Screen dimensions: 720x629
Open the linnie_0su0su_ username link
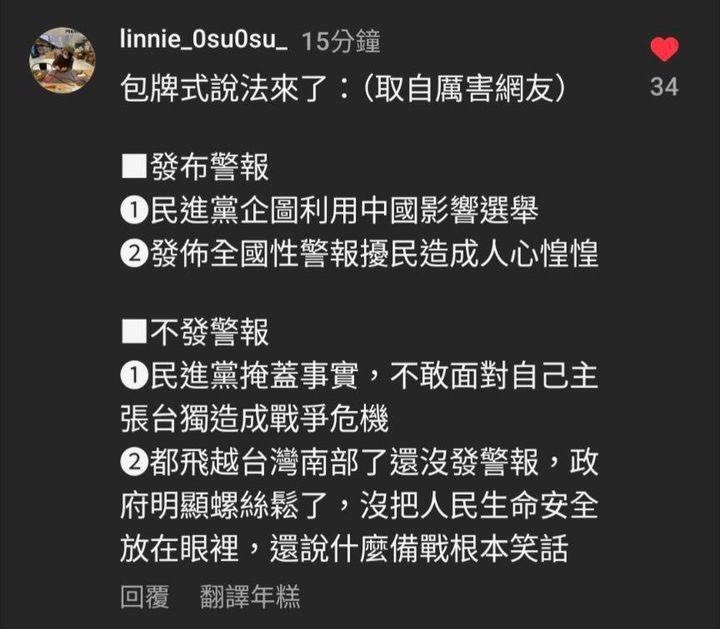click(204, 41)
